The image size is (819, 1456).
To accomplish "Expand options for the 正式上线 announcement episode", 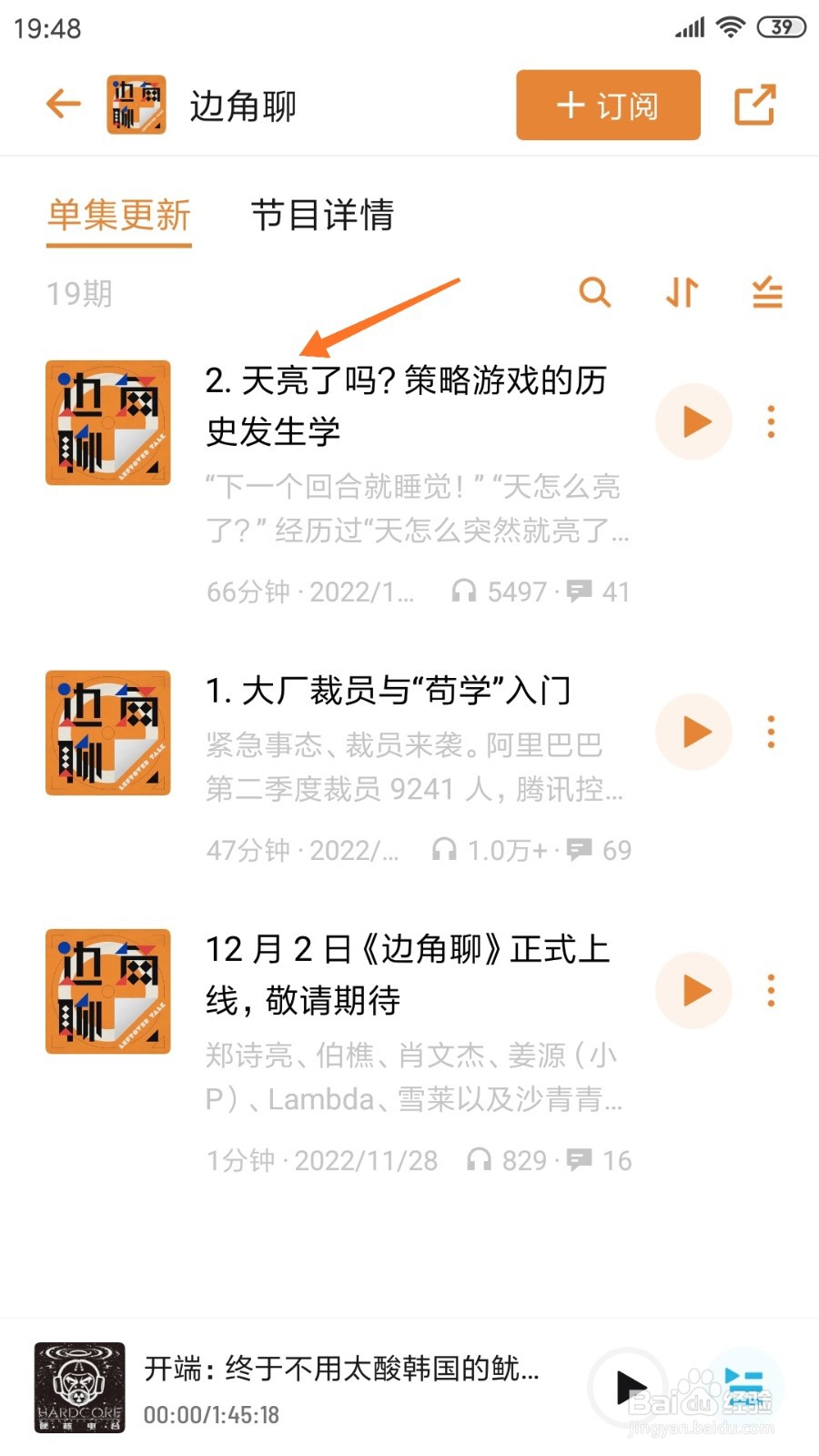I will tap(770, 991).
